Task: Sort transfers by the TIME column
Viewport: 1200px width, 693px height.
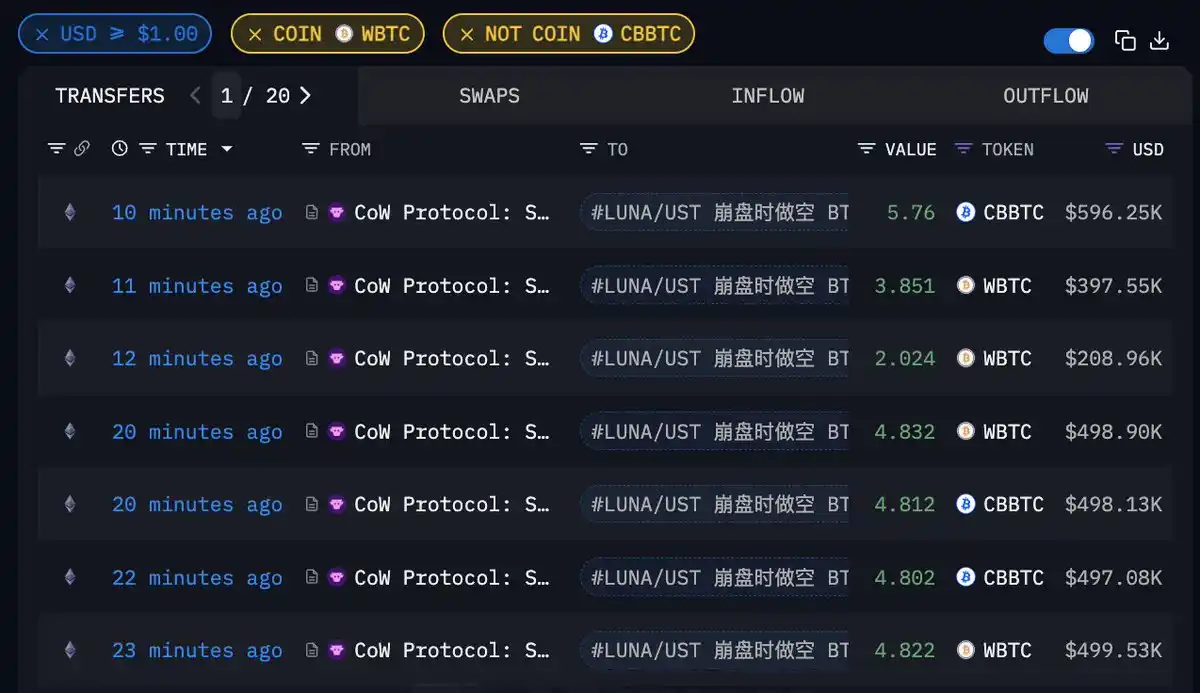Action: (x=187, y=149)
